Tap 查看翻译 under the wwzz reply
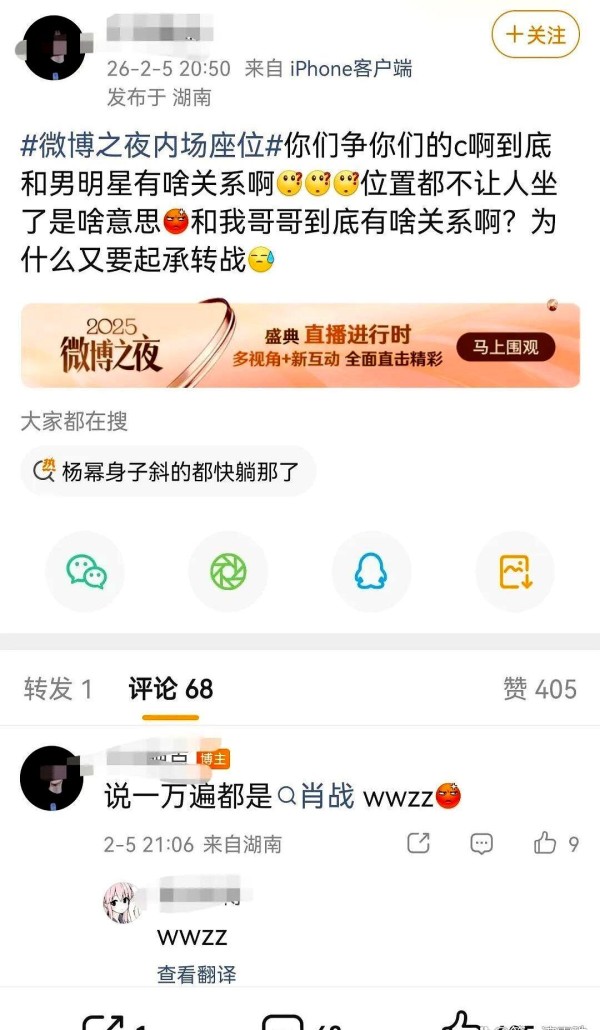 point(196,973)
